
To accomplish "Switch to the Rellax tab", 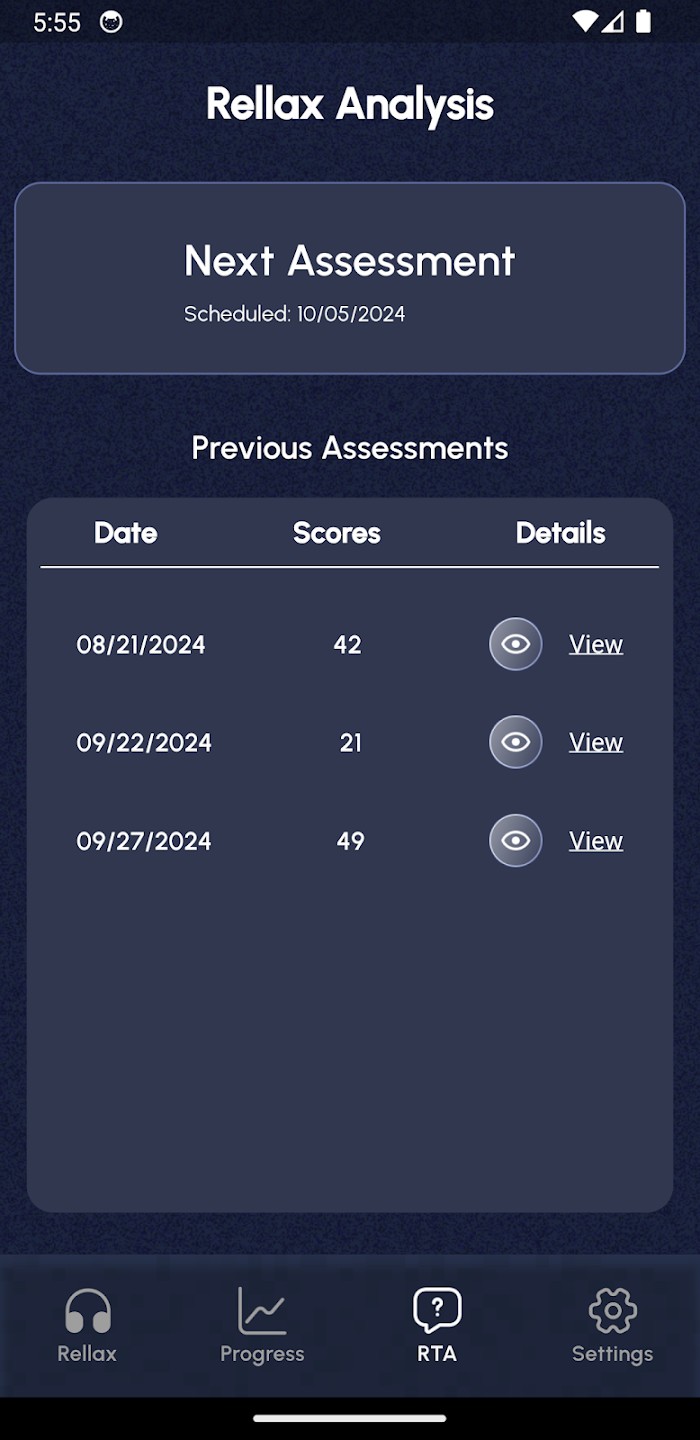I will coord(87,1326).
